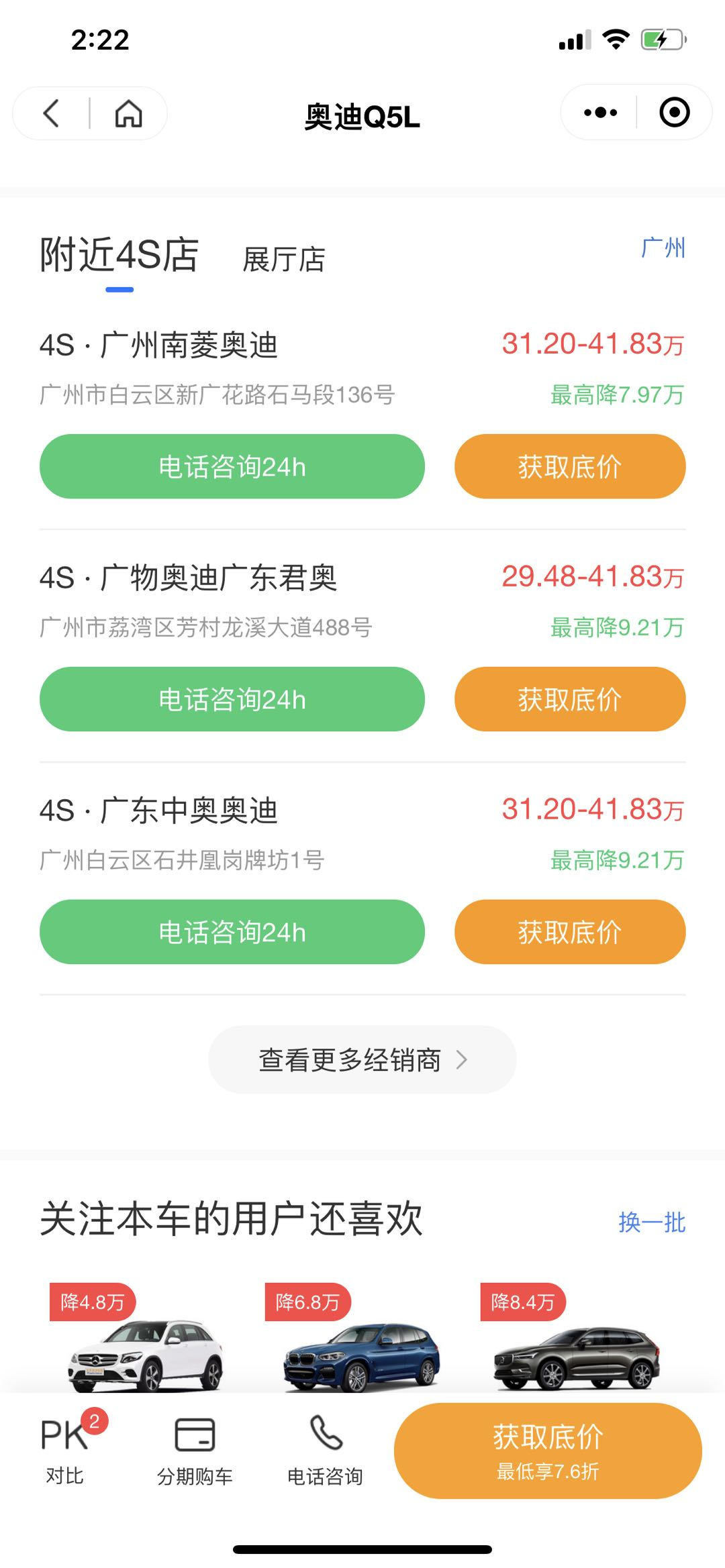Change the city from 广州
Image resolution: width=725 pixels, height=1568 pixels.
[x=663, y=248]
